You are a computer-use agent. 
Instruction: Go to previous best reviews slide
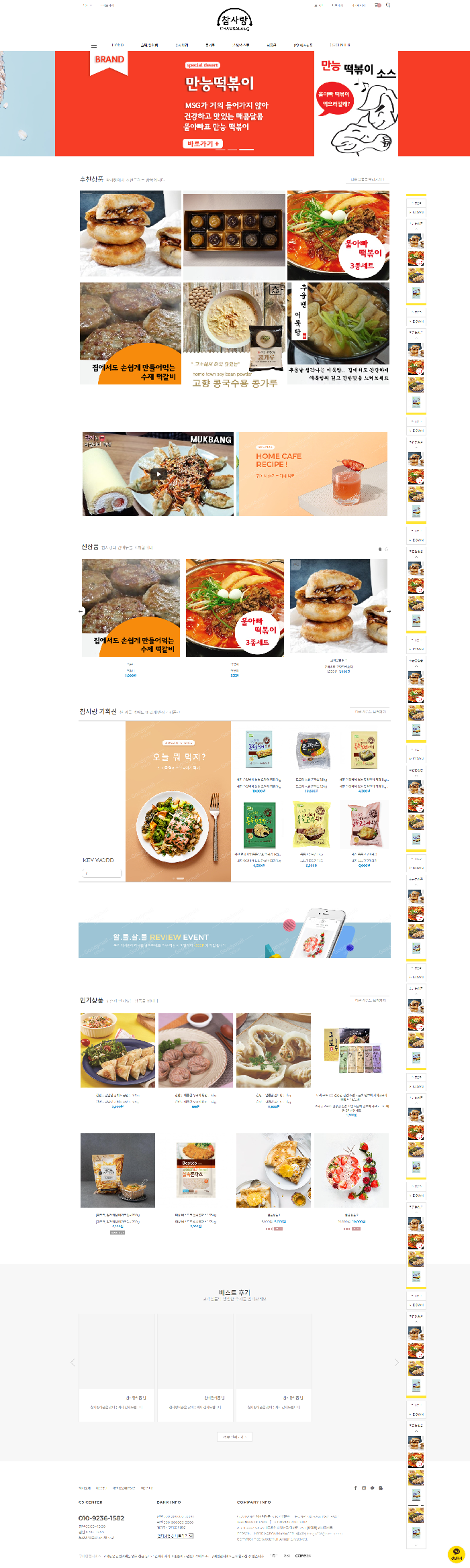tap(73, 1362)
